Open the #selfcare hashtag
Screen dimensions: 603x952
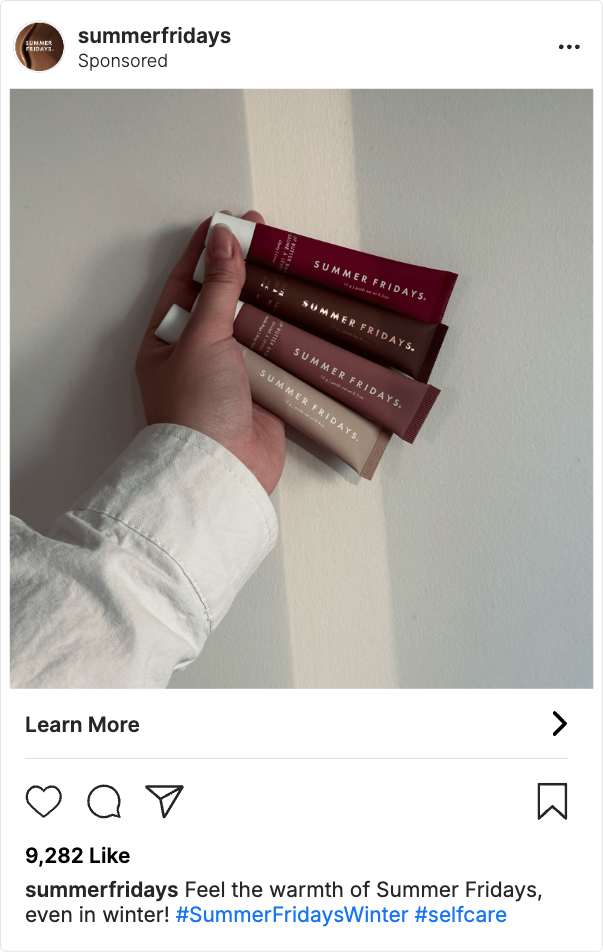pyautogui.click(x=460, y=915)
